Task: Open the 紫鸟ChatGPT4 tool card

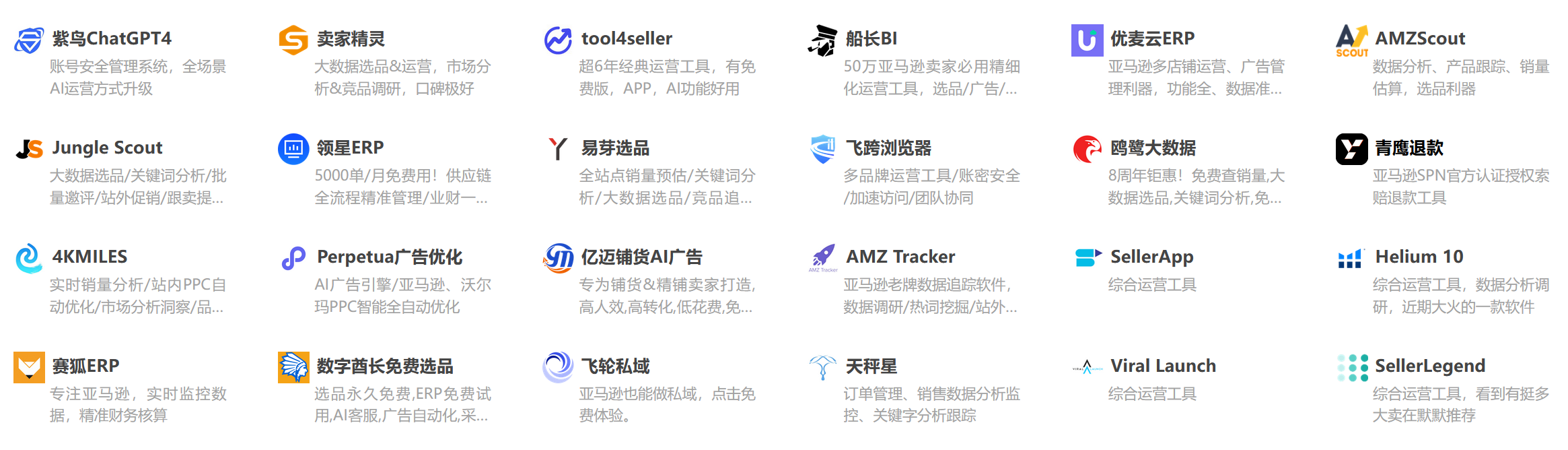Action: pyautogui.click(x=112, y=39)
